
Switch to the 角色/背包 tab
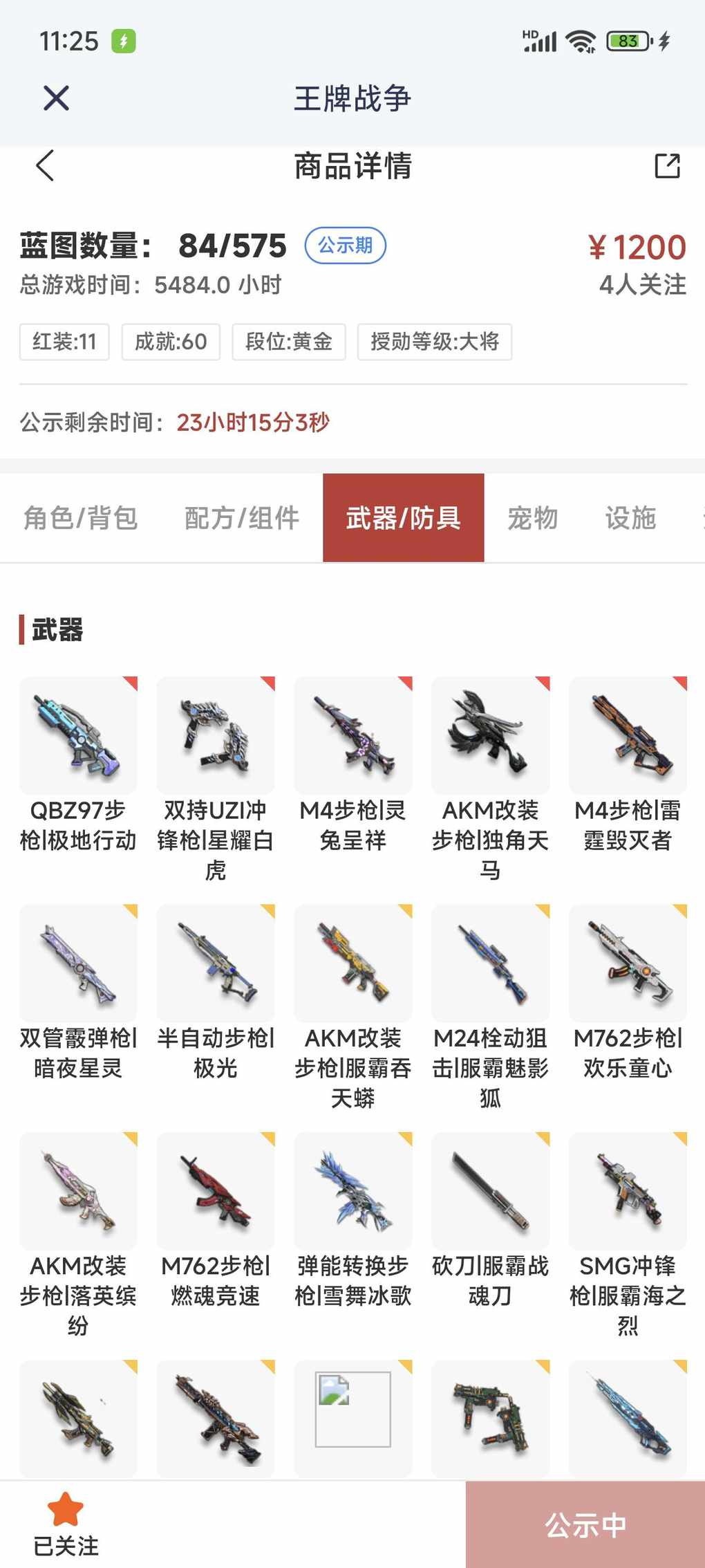tap(81, 518)
